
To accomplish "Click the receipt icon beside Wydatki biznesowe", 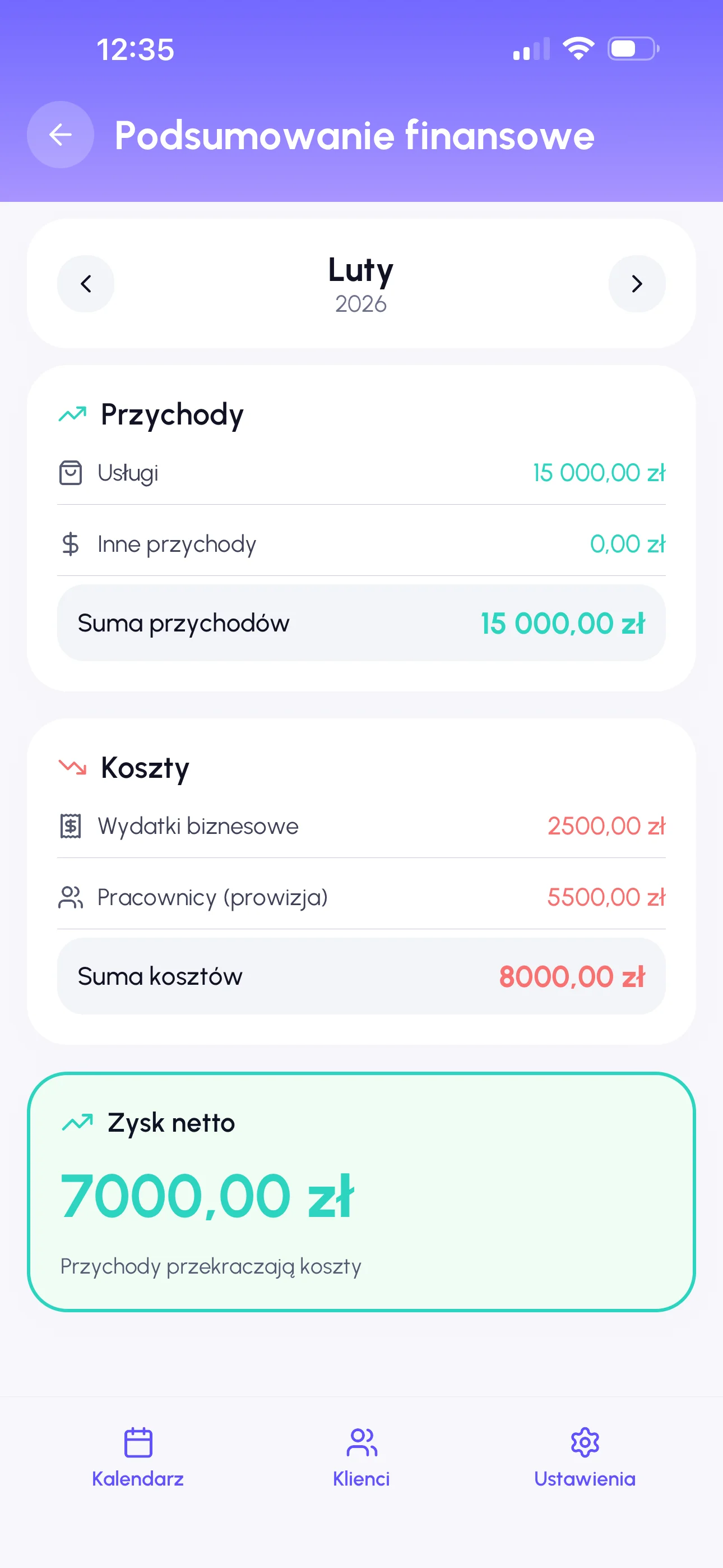I will (x=71, y=826).
